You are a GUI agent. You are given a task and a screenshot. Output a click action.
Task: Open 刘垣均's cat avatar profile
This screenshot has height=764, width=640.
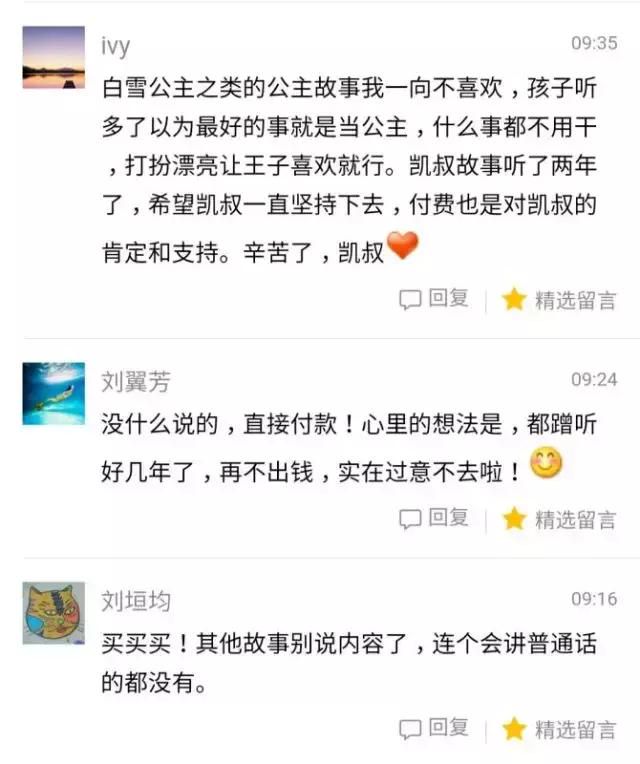(53, 613)
